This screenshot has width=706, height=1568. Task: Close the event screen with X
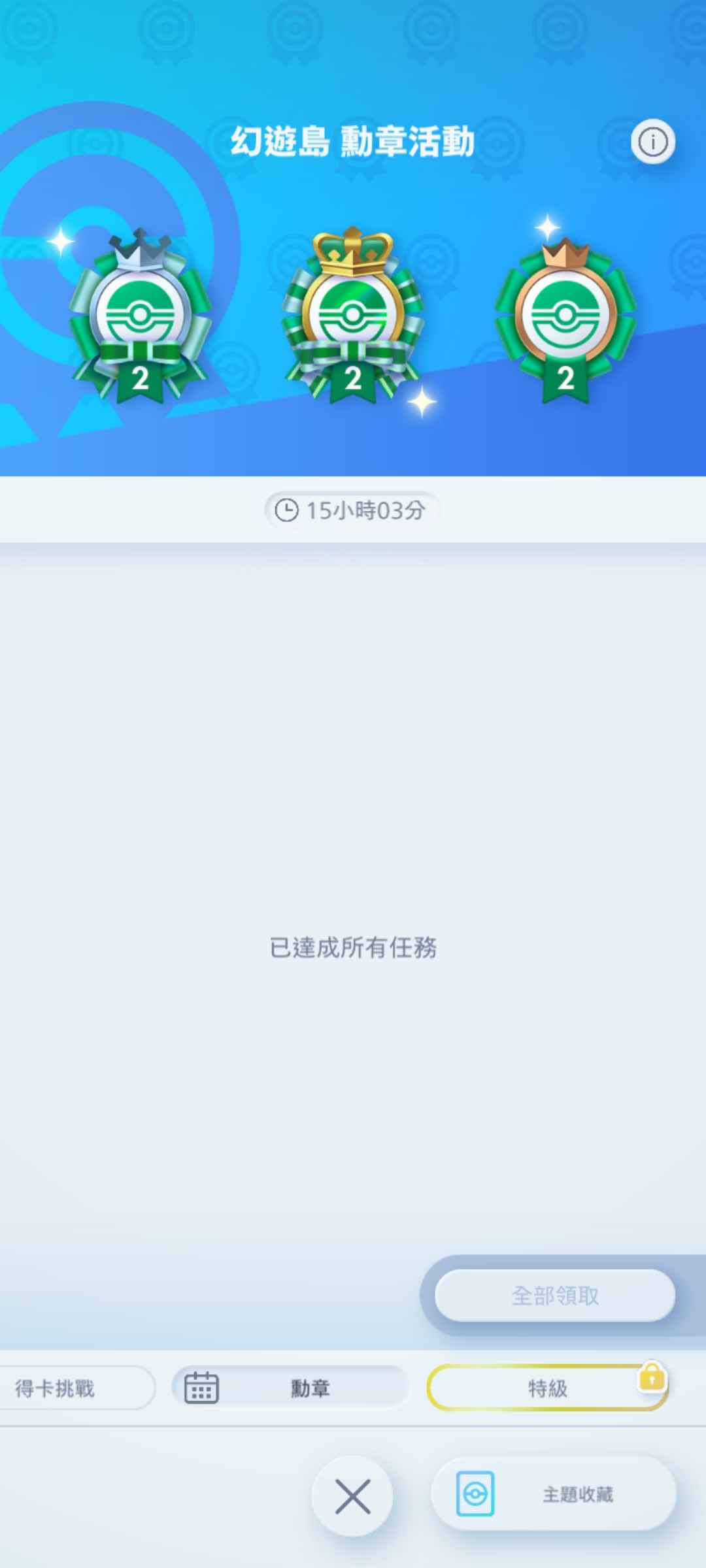point(352,1496)
